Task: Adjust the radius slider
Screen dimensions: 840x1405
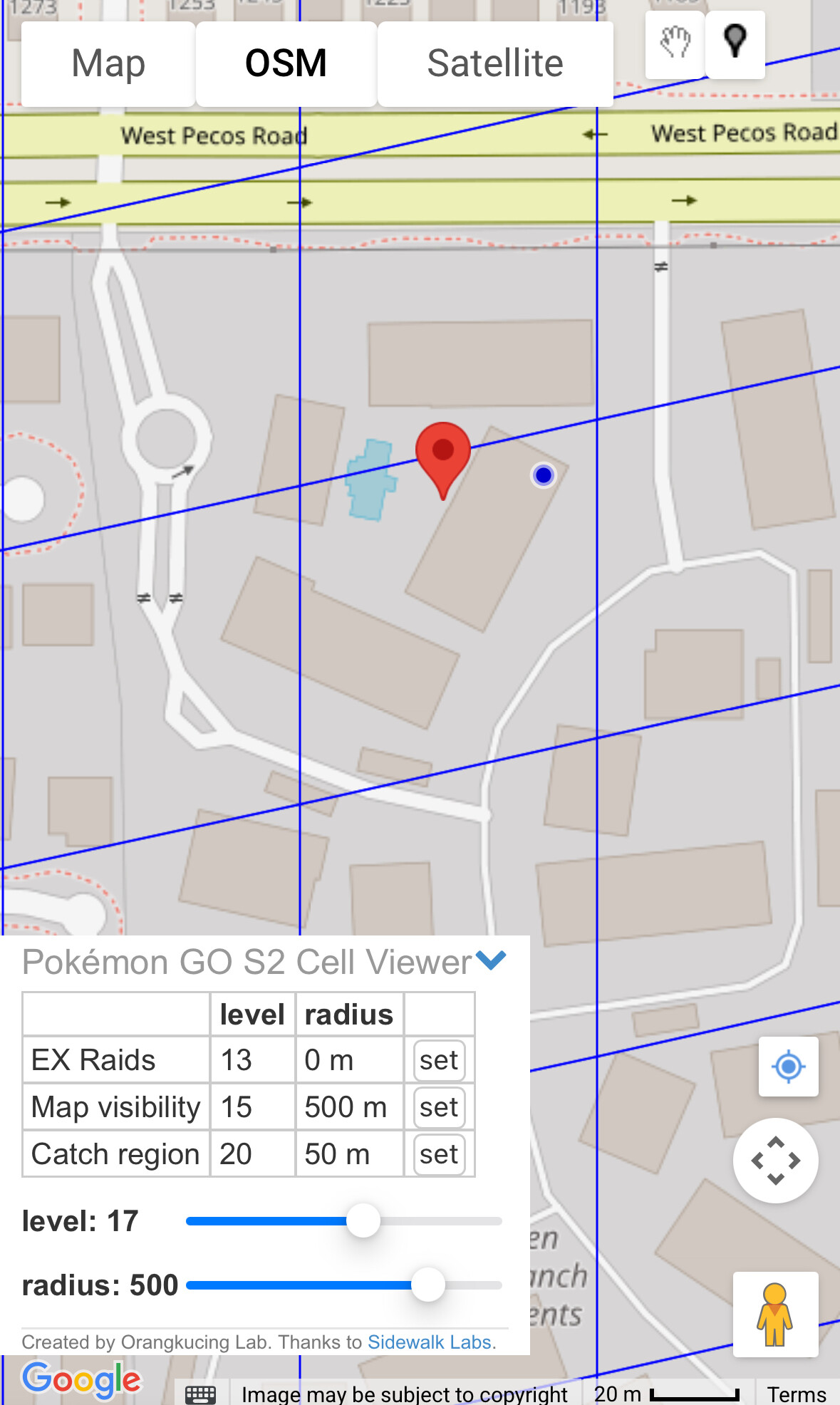Action: pyautogui.click(x=428, y=1285)
